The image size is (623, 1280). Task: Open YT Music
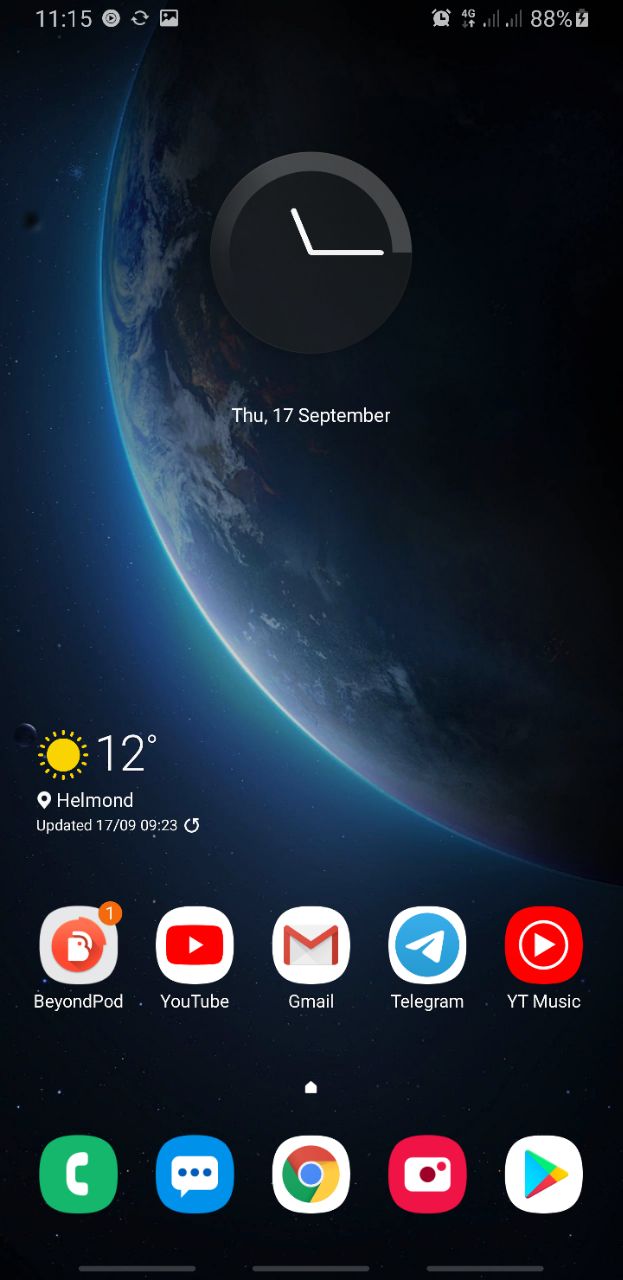pos(543,946)
